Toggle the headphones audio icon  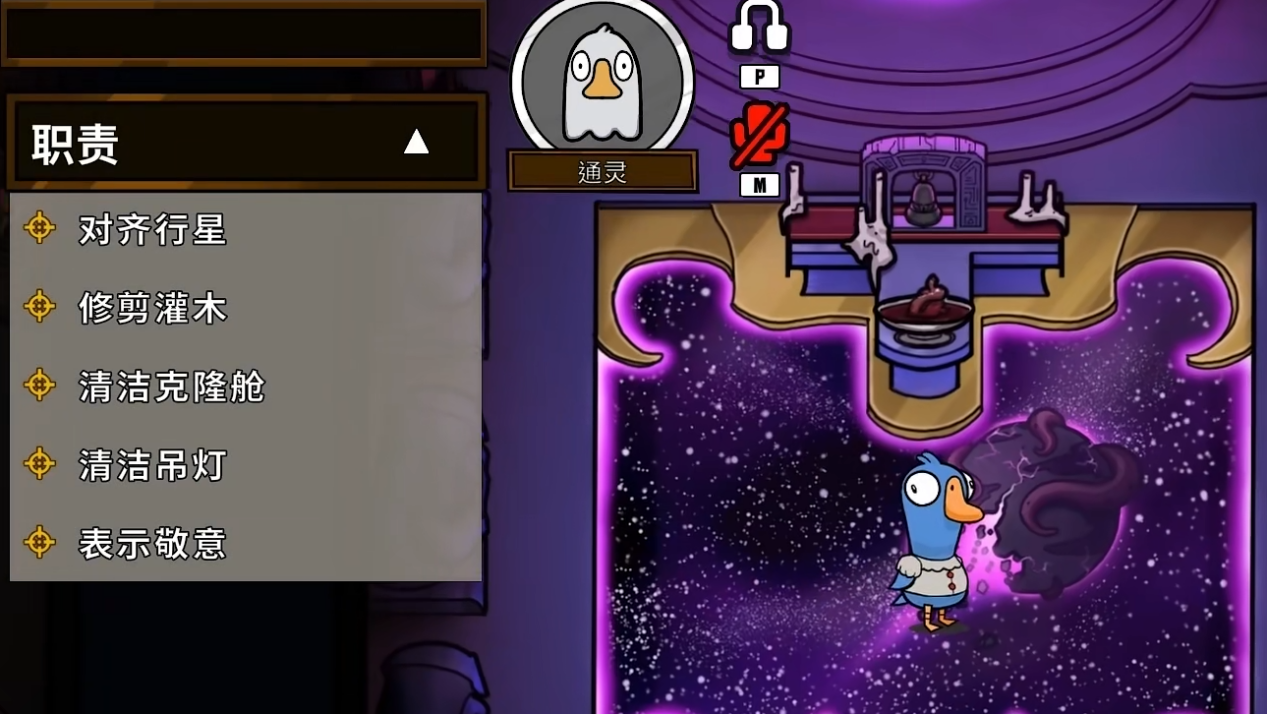pos(759,28)
